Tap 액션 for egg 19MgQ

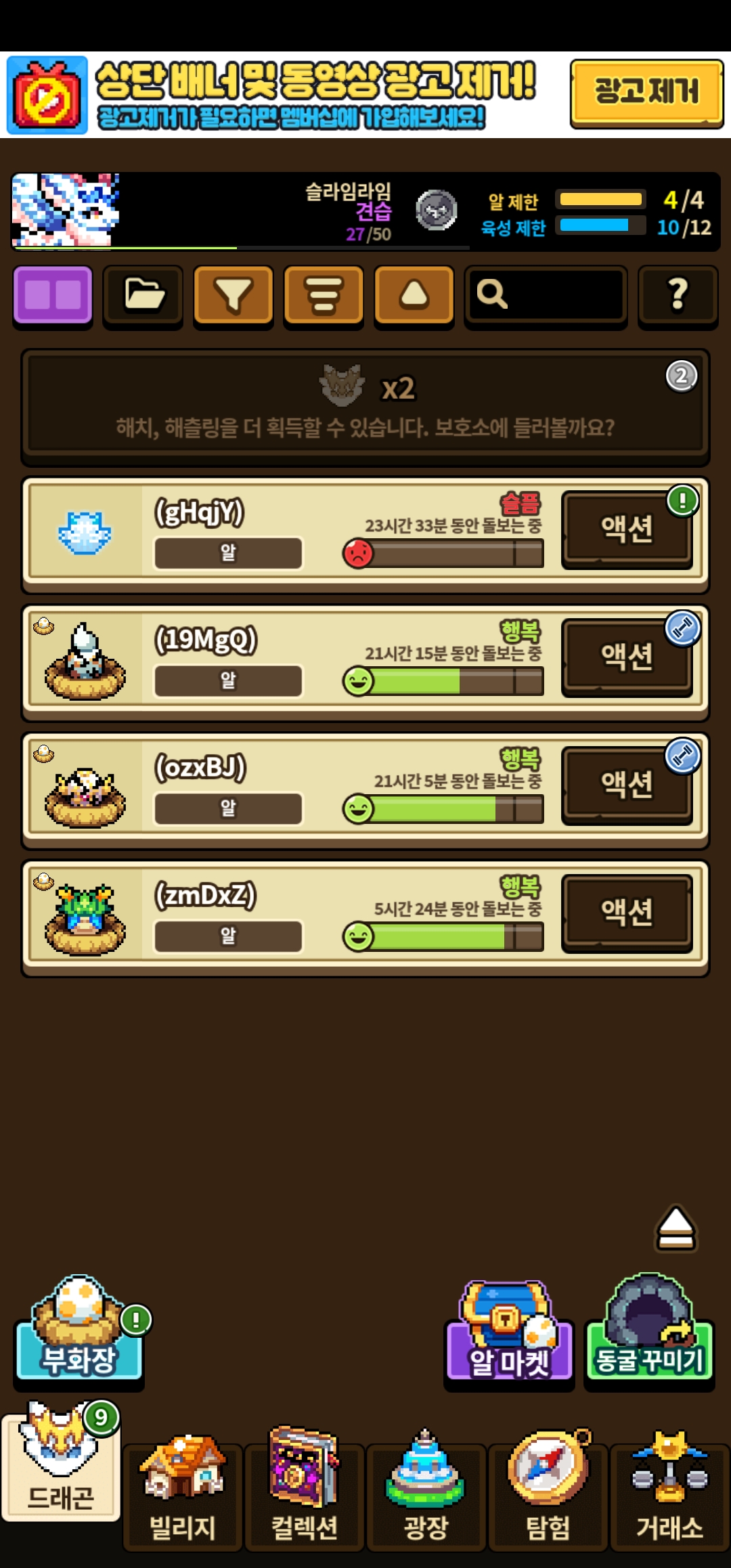click(627, 657)
